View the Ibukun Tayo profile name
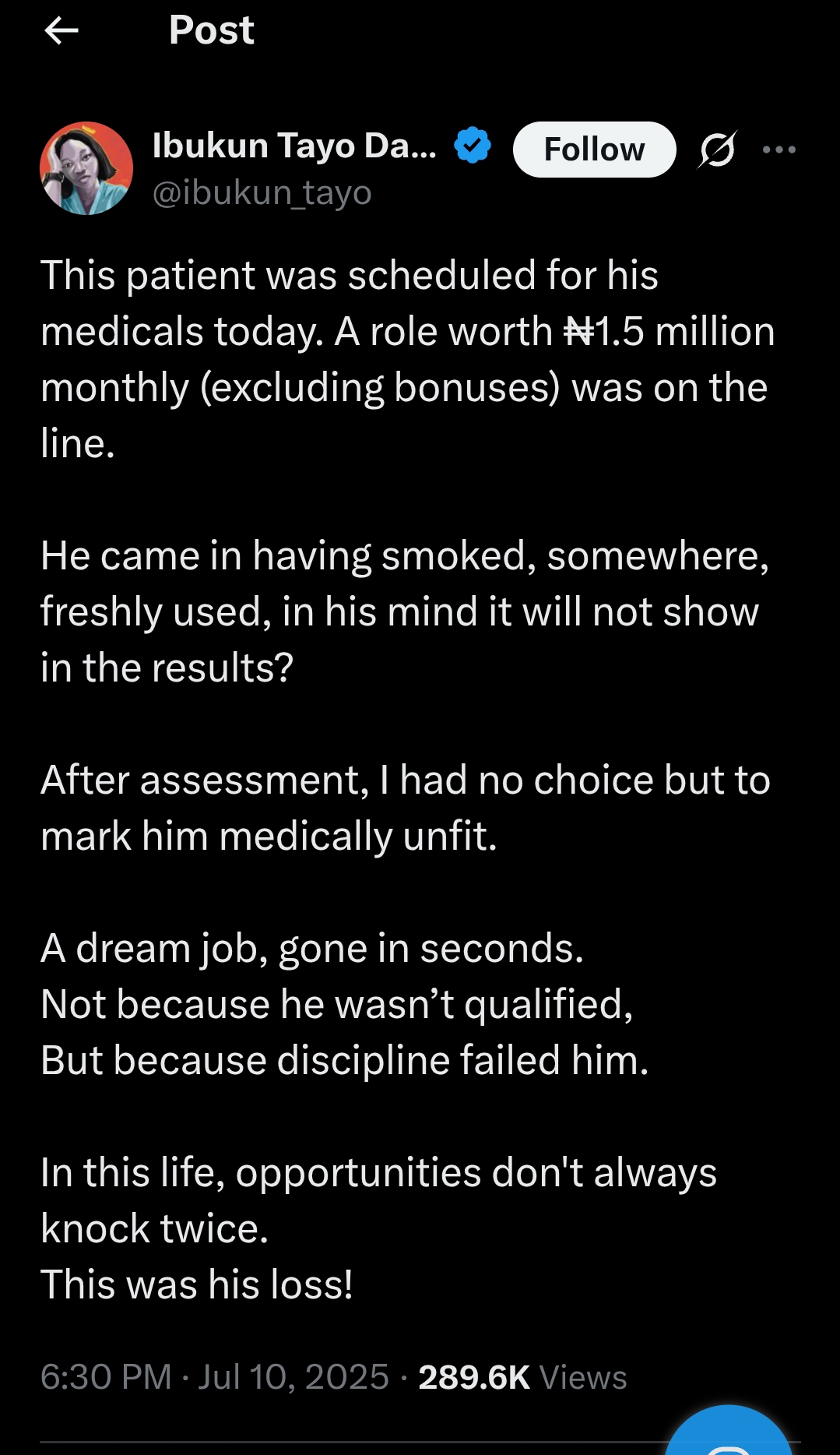Screen dimensions: 840x1455 (294, 146)
